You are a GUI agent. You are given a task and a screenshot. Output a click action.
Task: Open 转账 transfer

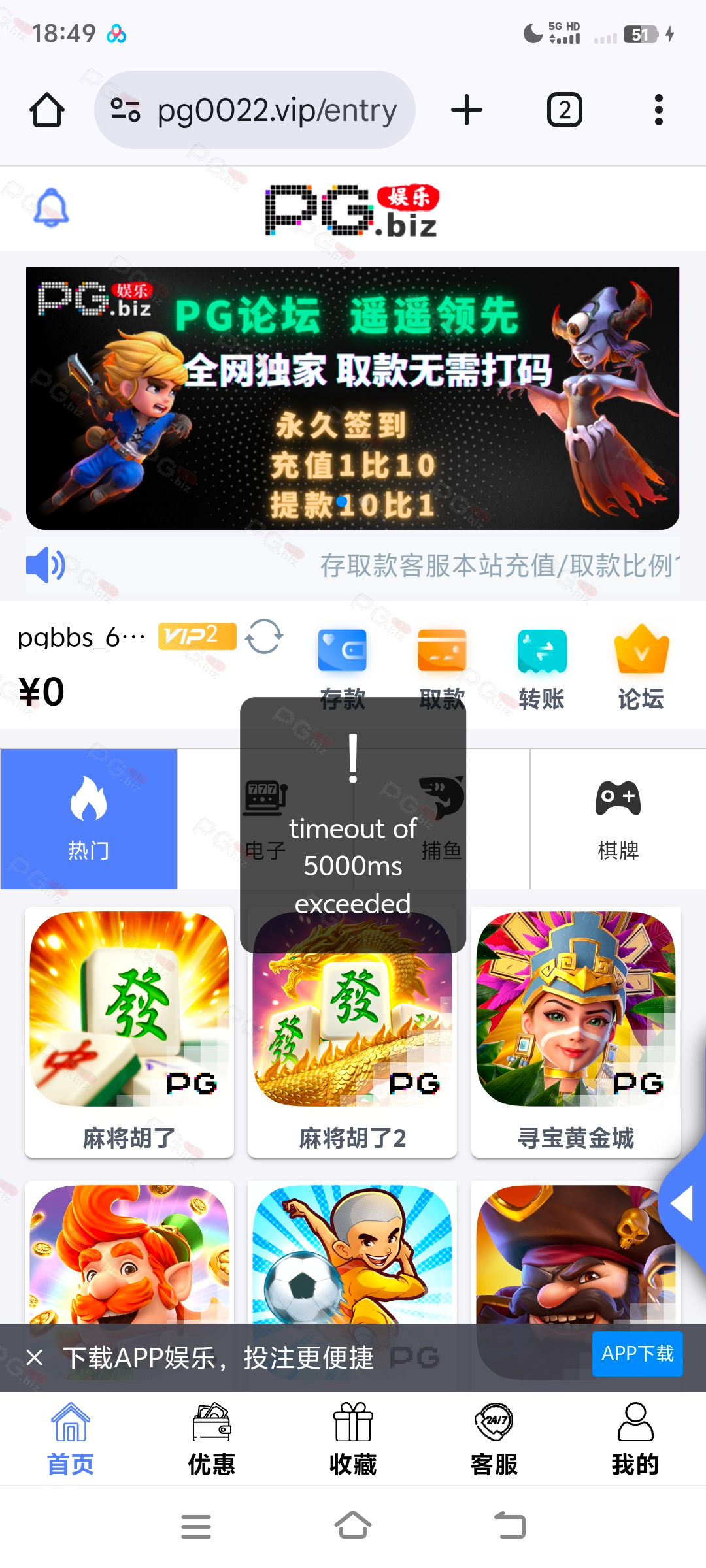(541, 666)
